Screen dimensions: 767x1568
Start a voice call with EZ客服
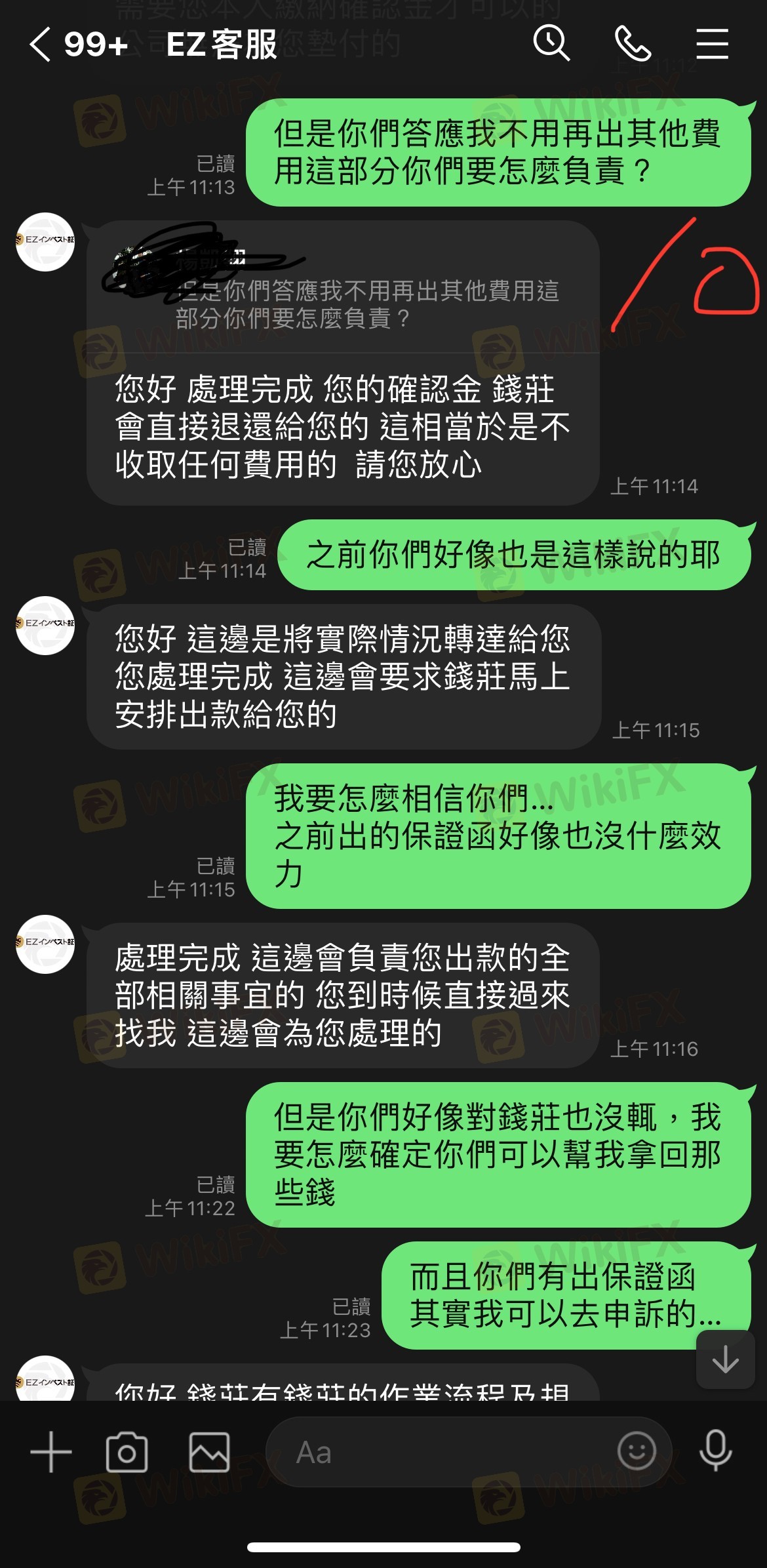click(633, 44)
